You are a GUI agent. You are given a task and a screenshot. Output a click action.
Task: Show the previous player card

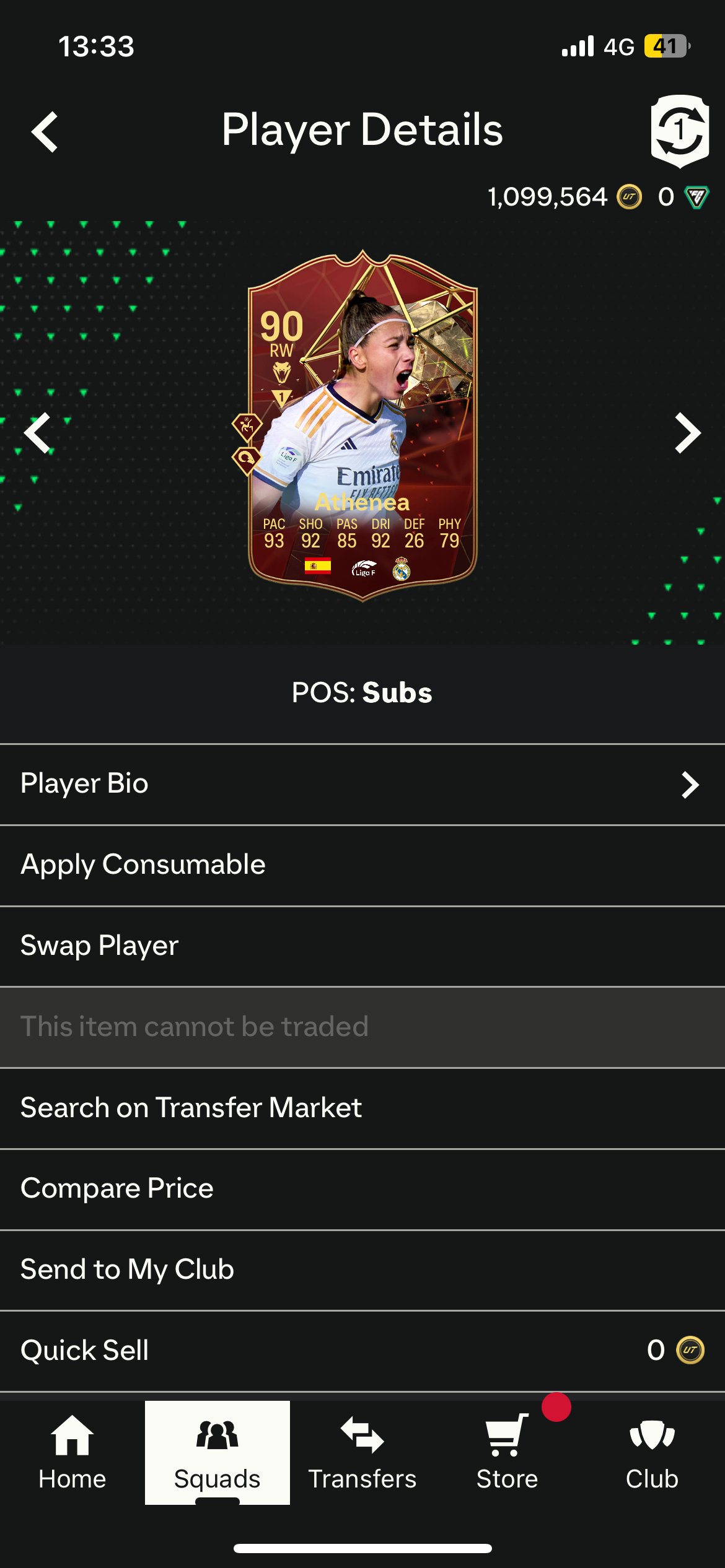(x=37, y=433)
